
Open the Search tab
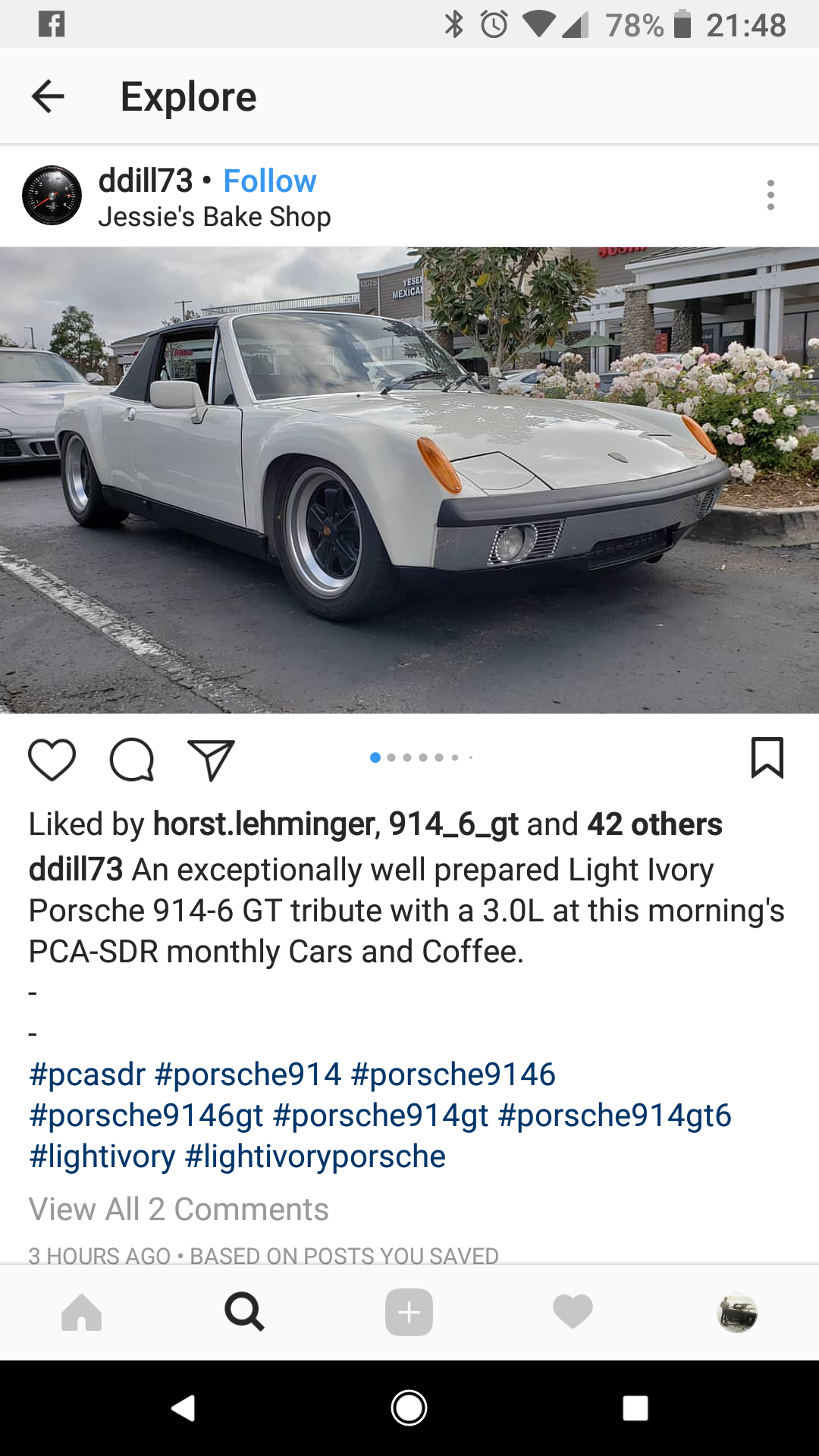244,1312
